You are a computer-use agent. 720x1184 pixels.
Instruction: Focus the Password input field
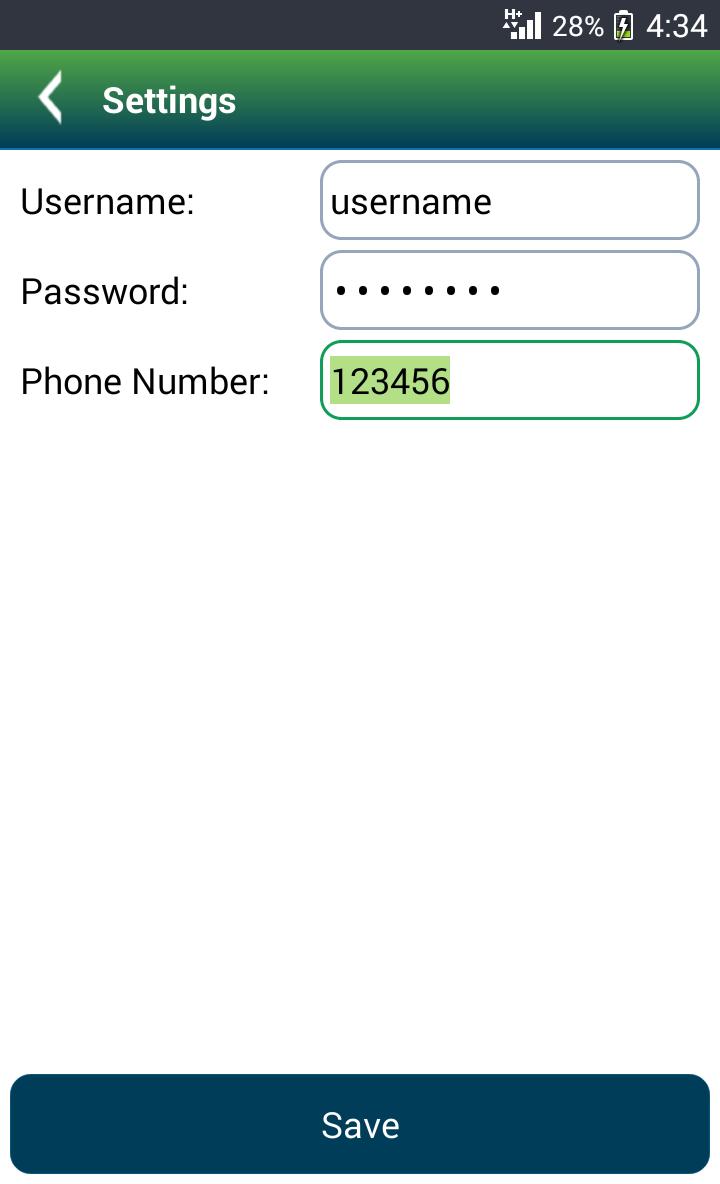509,290
